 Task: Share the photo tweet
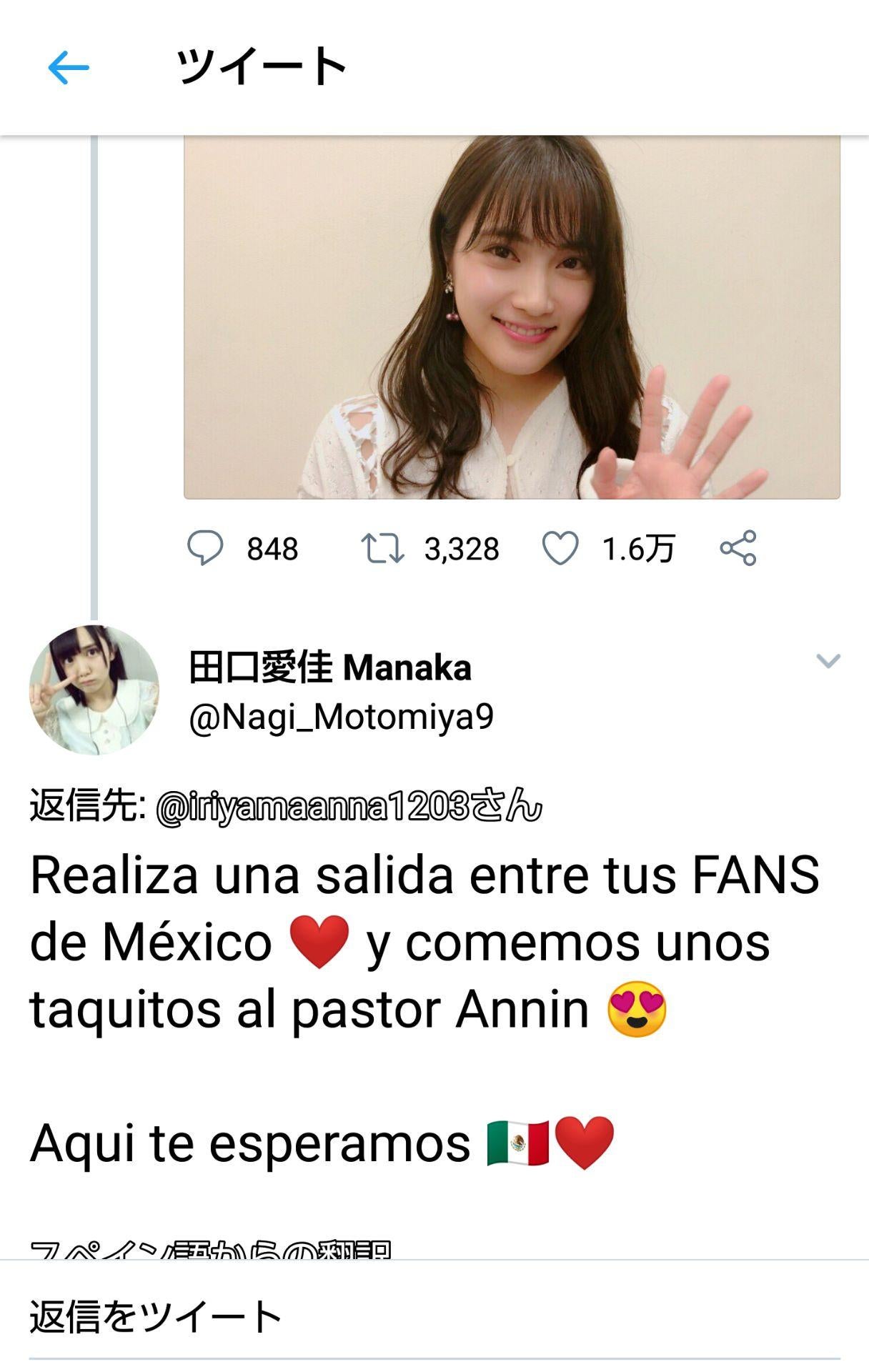pyautogui.click(x=738, y=548)
